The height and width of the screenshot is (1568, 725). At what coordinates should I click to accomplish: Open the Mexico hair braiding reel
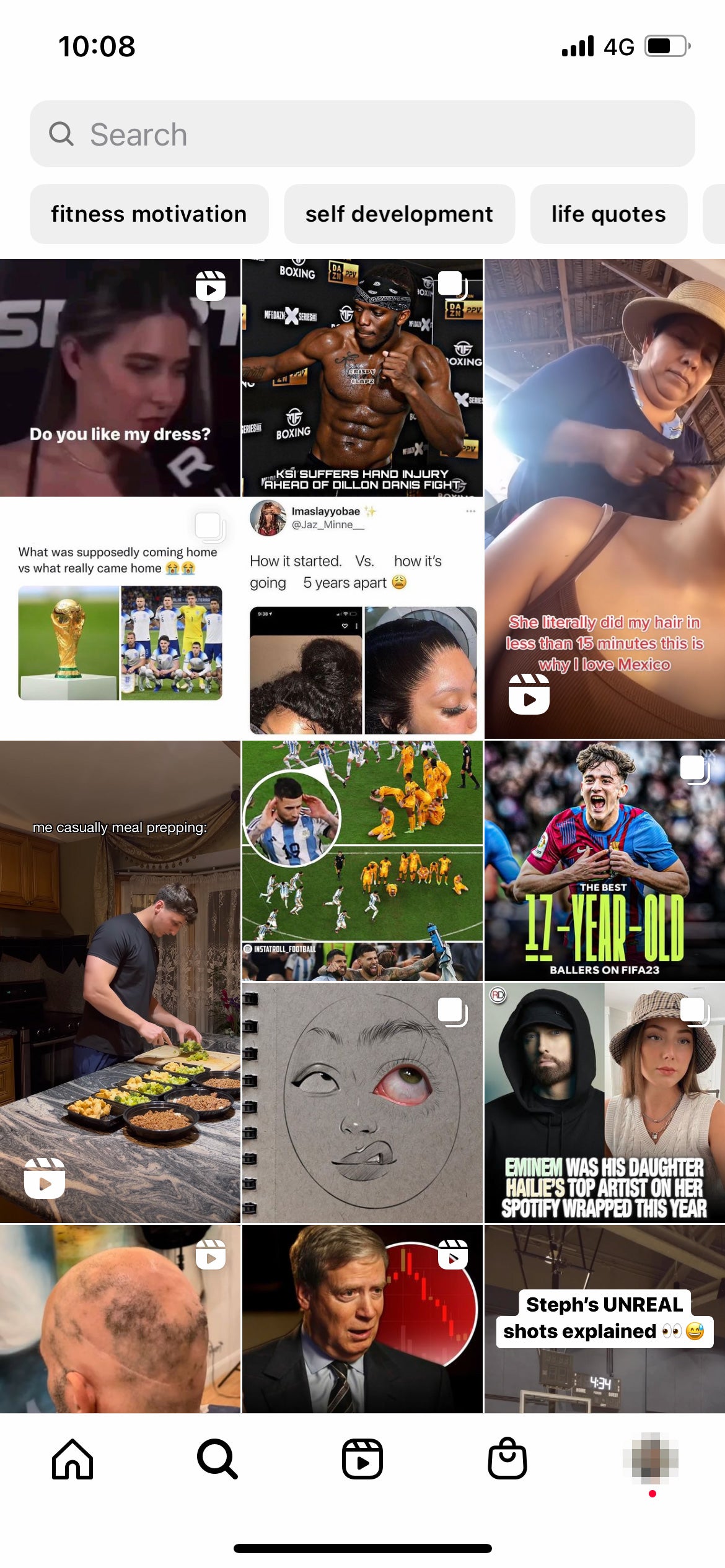tap(604, 499)
